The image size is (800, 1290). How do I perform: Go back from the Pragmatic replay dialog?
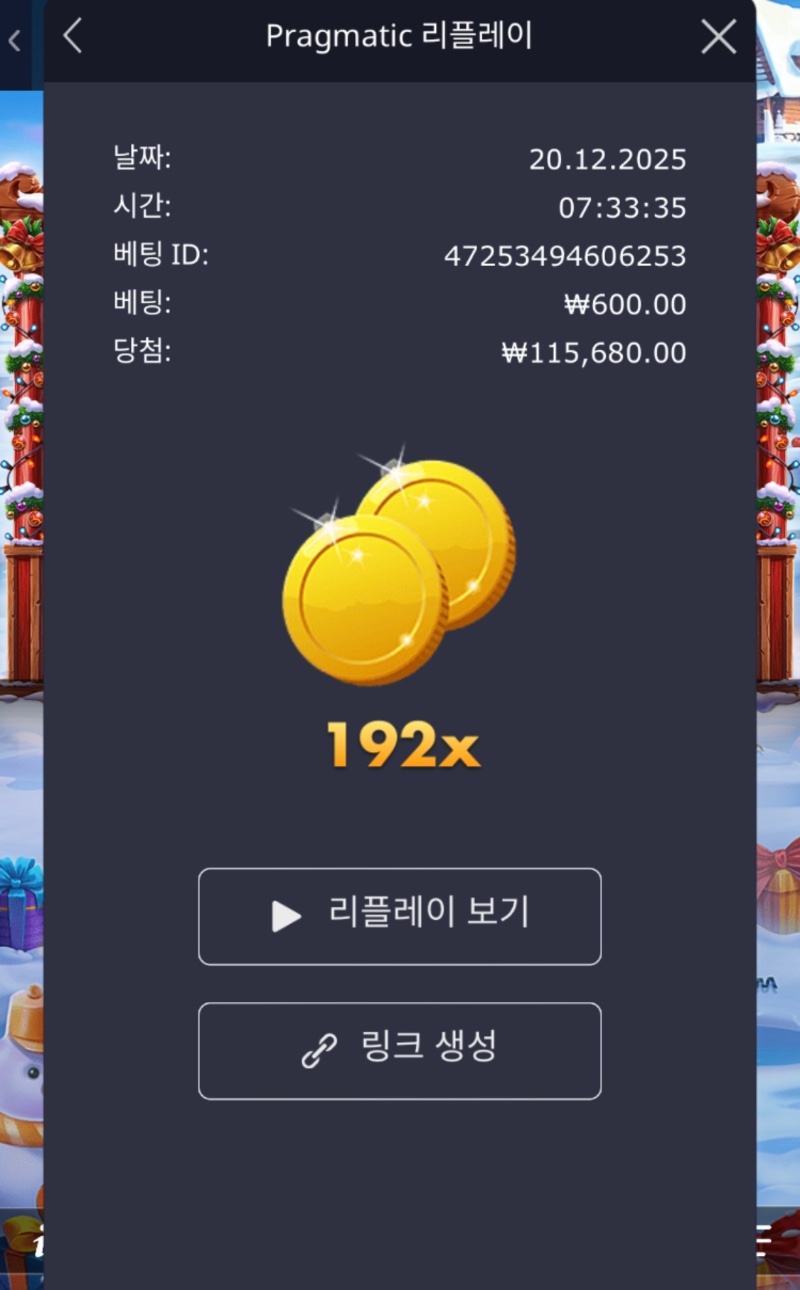coord(72,37)
